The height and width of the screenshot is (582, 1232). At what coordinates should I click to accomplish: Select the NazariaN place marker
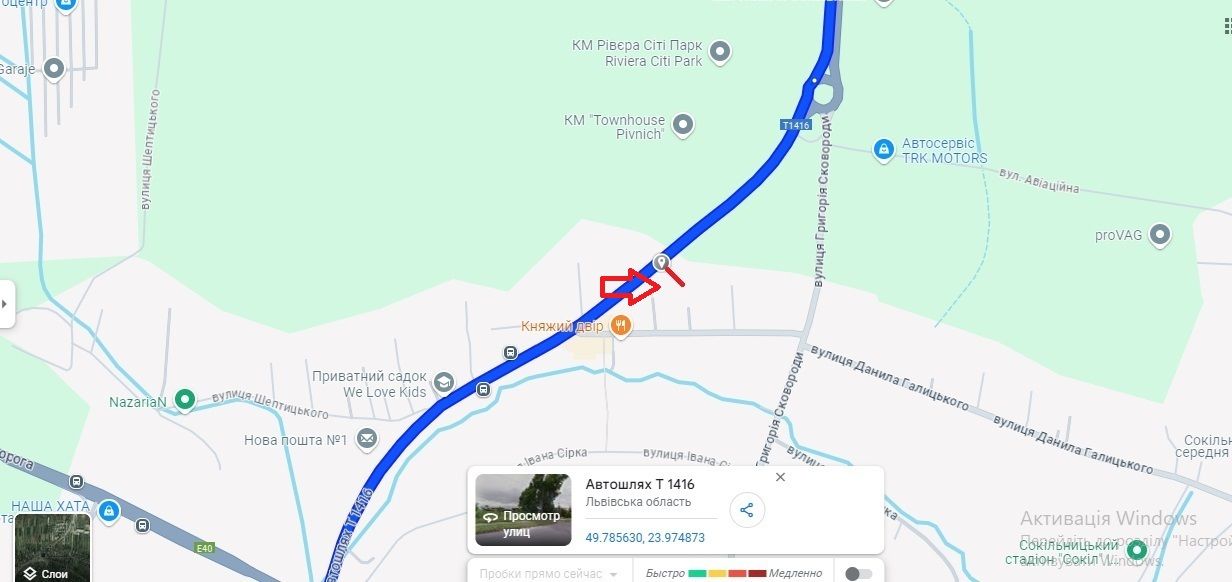[184, 401]
